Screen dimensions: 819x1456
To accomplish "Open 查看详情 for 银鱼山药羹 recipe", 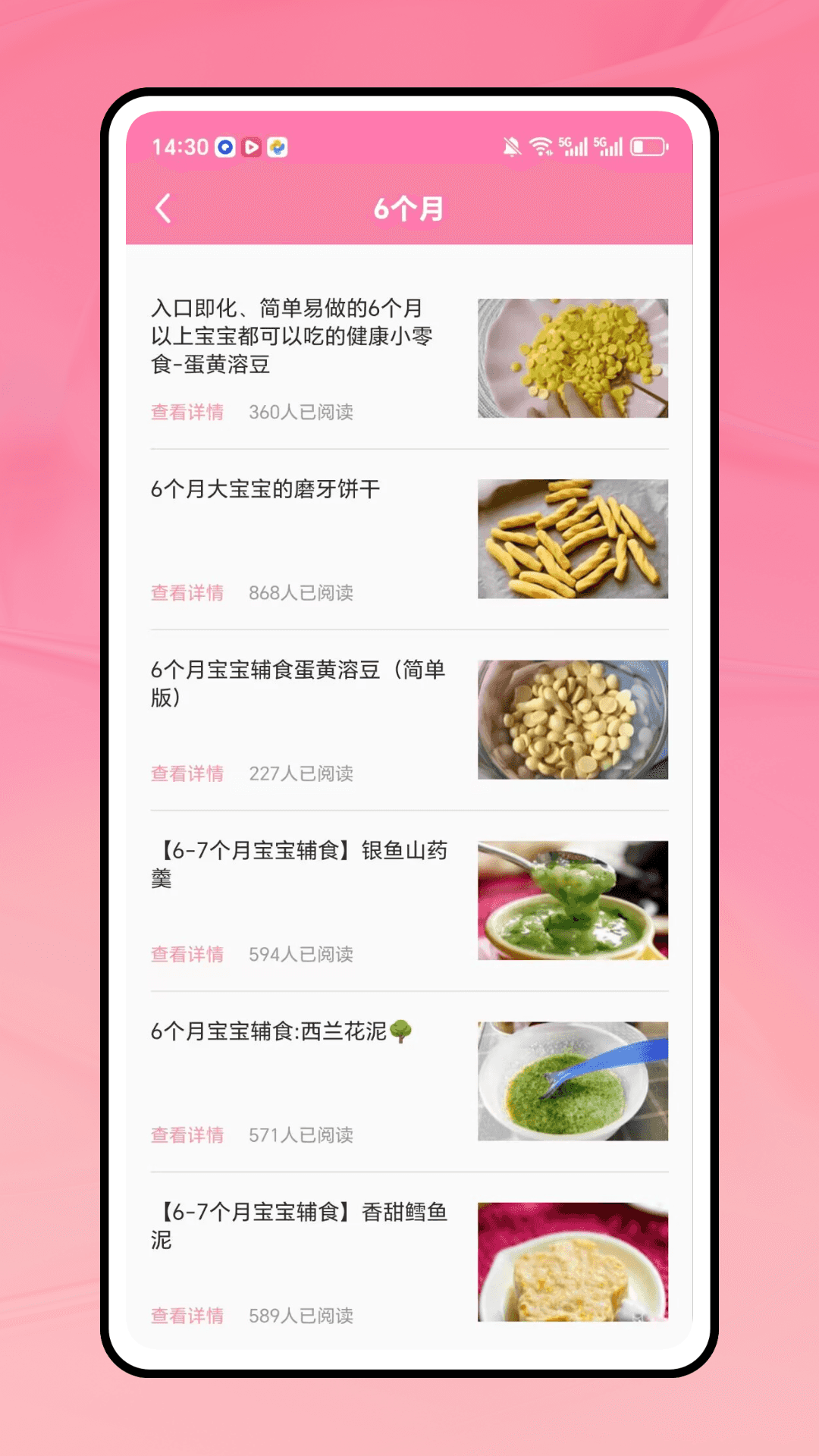I will 187,955.
